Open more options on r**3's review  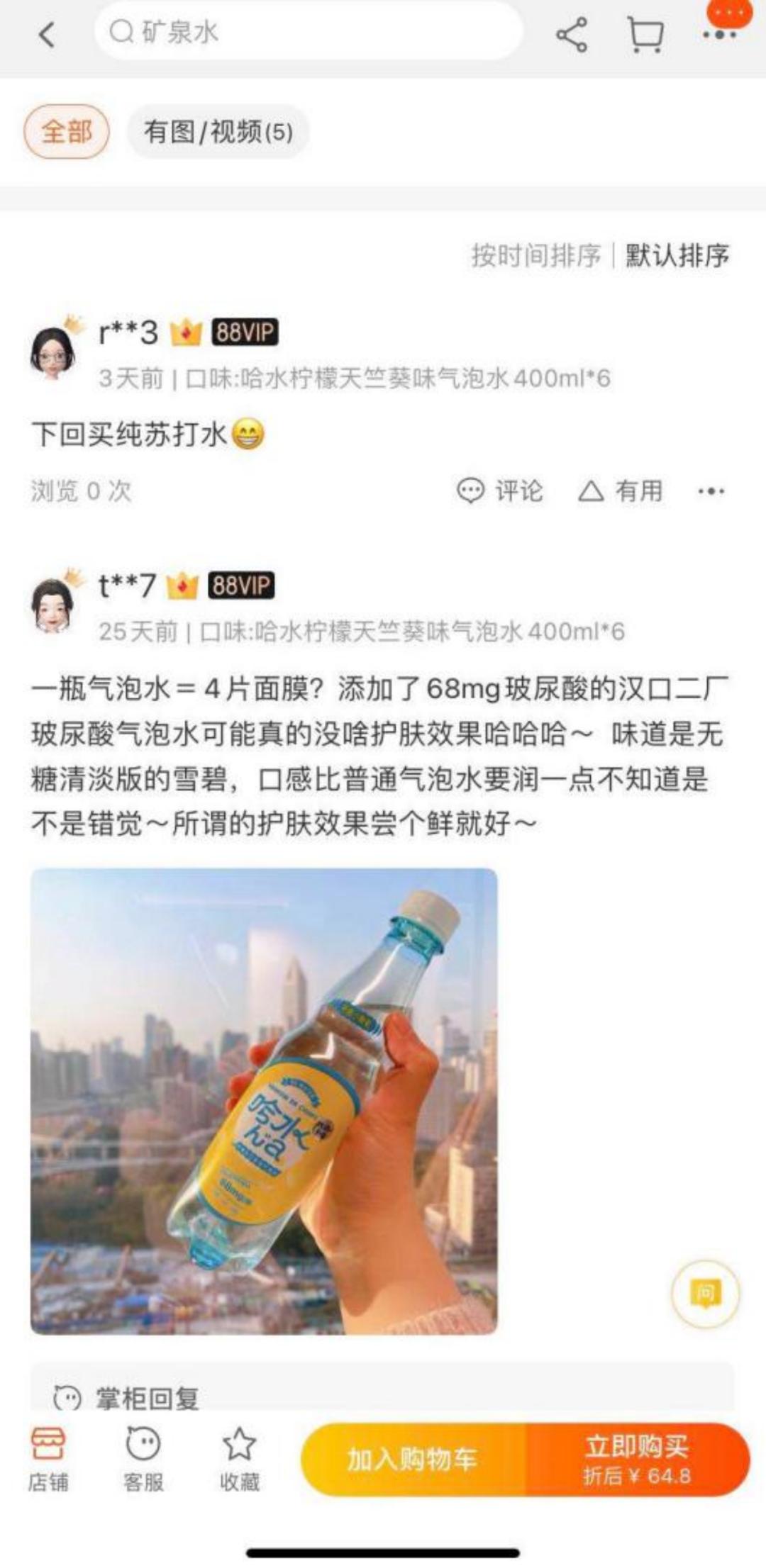(x=711, y=491)
